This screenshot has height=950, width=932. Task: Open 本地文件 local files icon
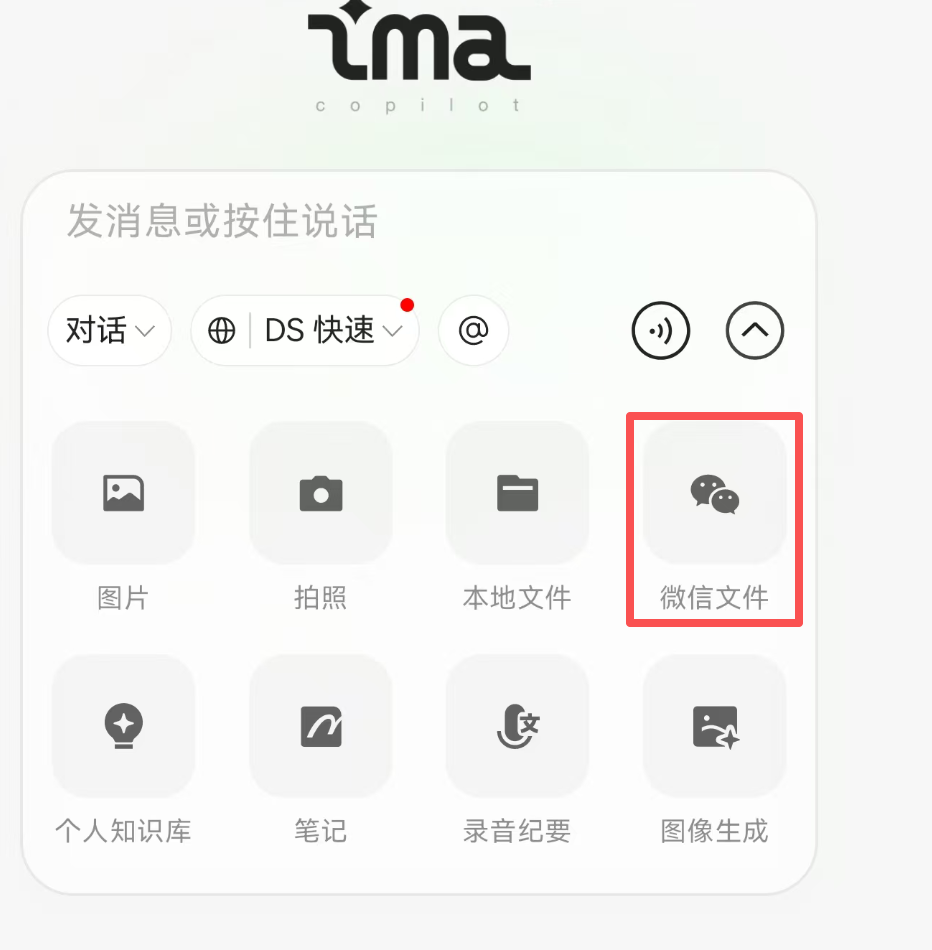click(x=516, y=492)
